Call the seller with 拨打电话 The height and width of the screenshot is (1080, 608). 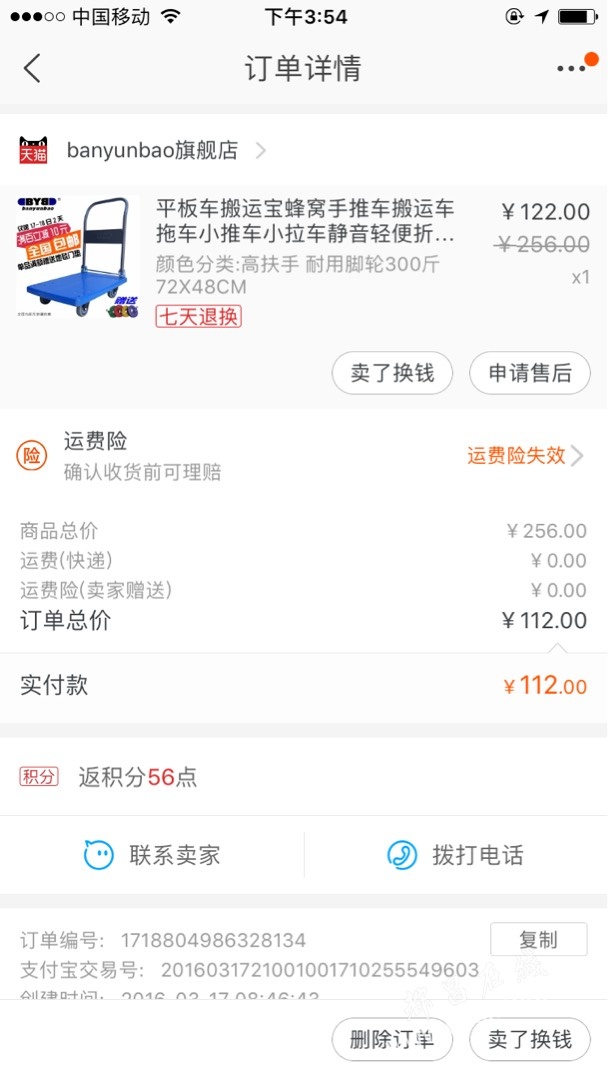pyautogui.click(x=456, y=855)
